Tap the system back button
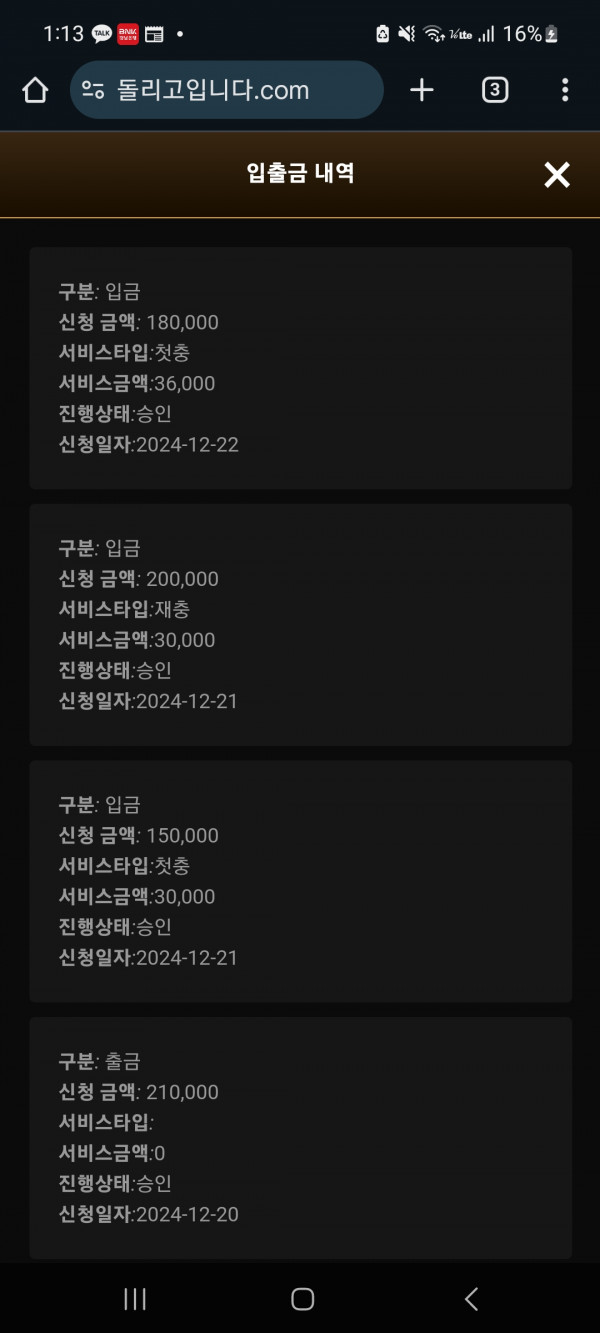This screenshot has height=1333, width=600. 471,1299
